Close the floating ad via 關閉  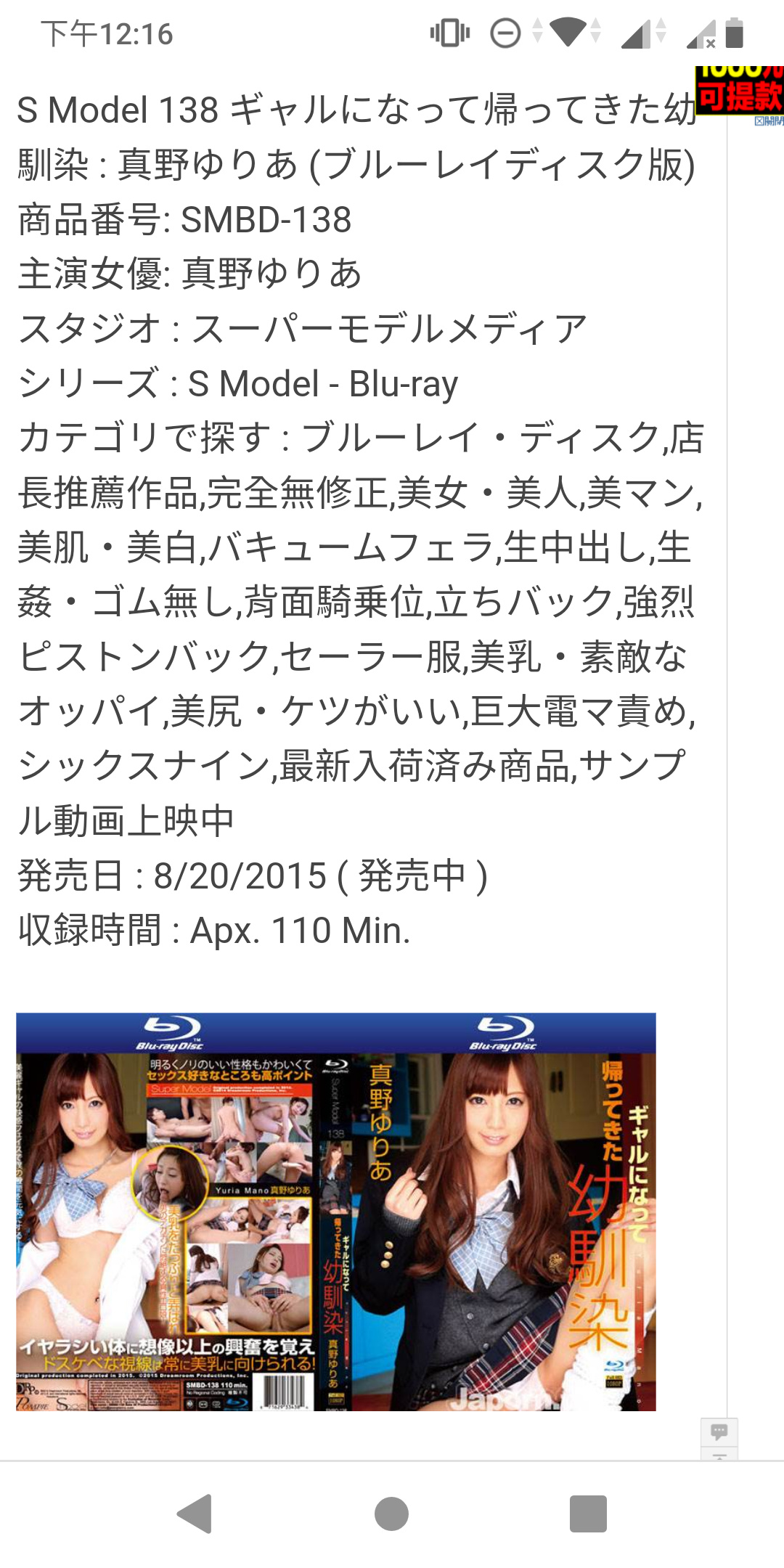coord(769,121)
